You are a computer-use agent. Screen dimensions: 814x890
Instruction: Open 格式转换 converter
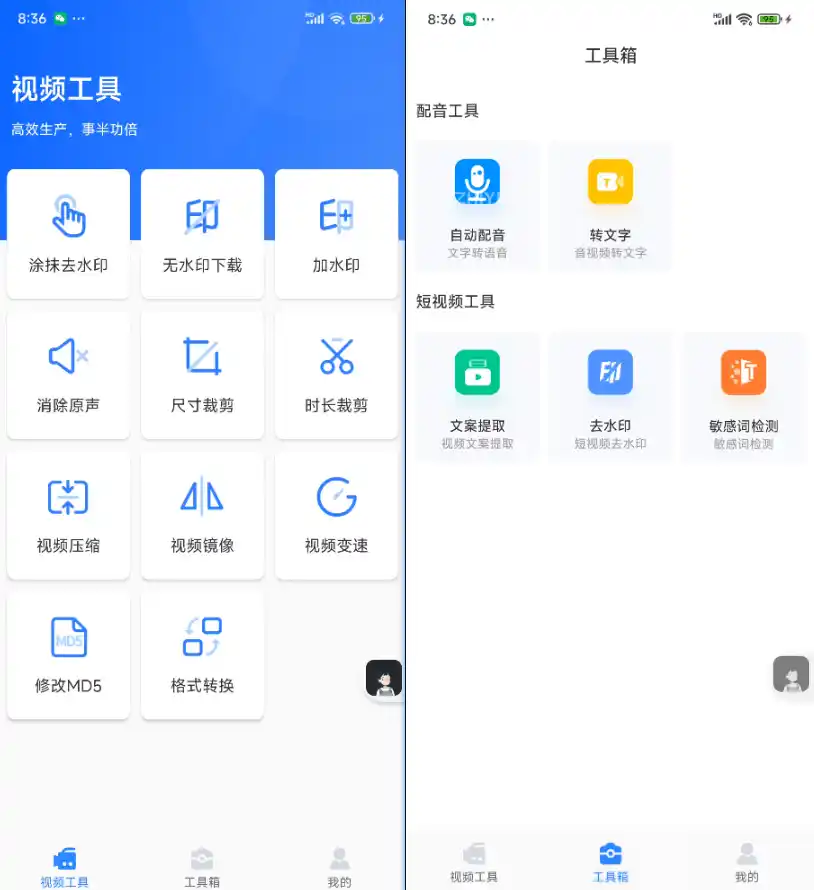202,654
